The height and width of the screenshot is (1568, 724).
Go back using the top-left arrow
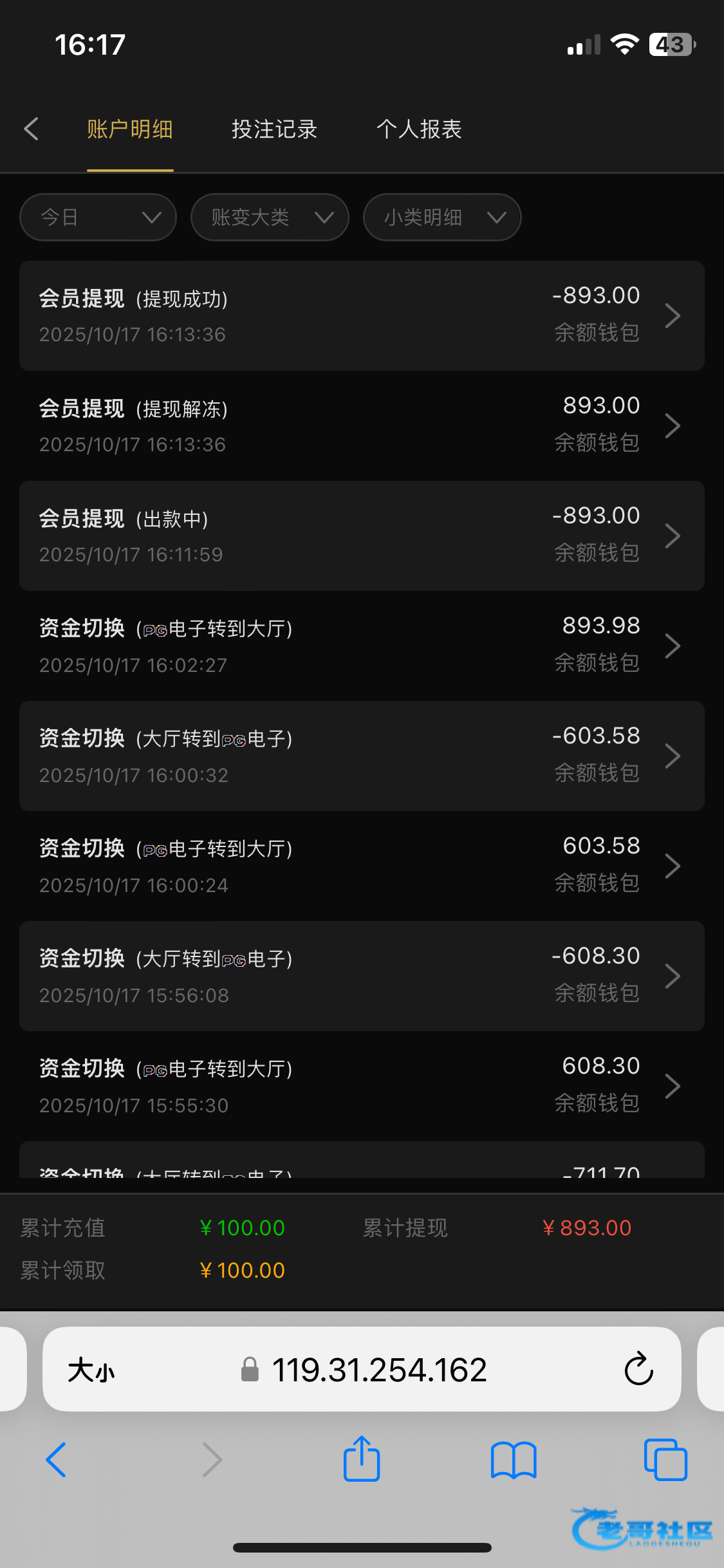pyautogui.click(x=31, y=129)
